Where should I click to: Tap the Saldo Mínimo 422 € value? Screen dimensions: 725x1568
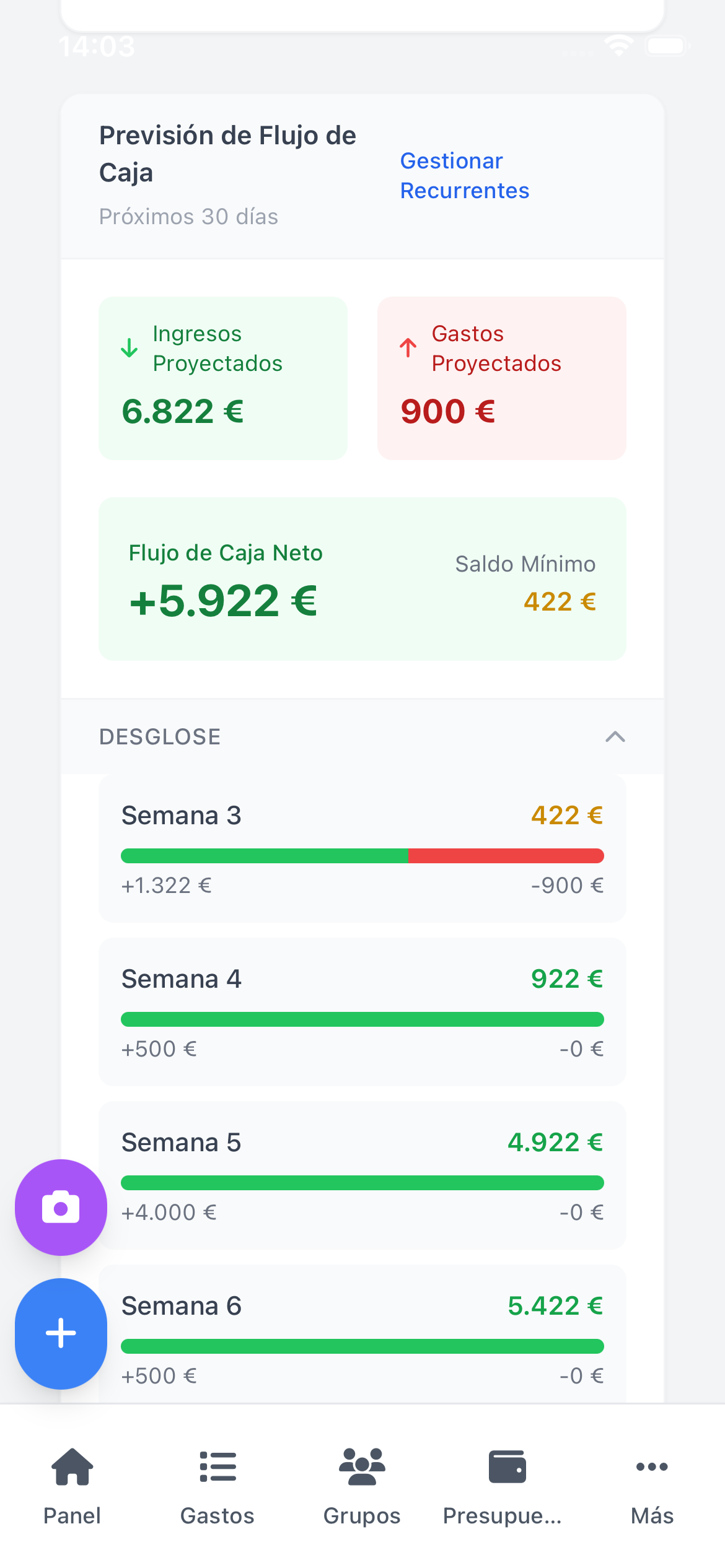coord(559,601)
